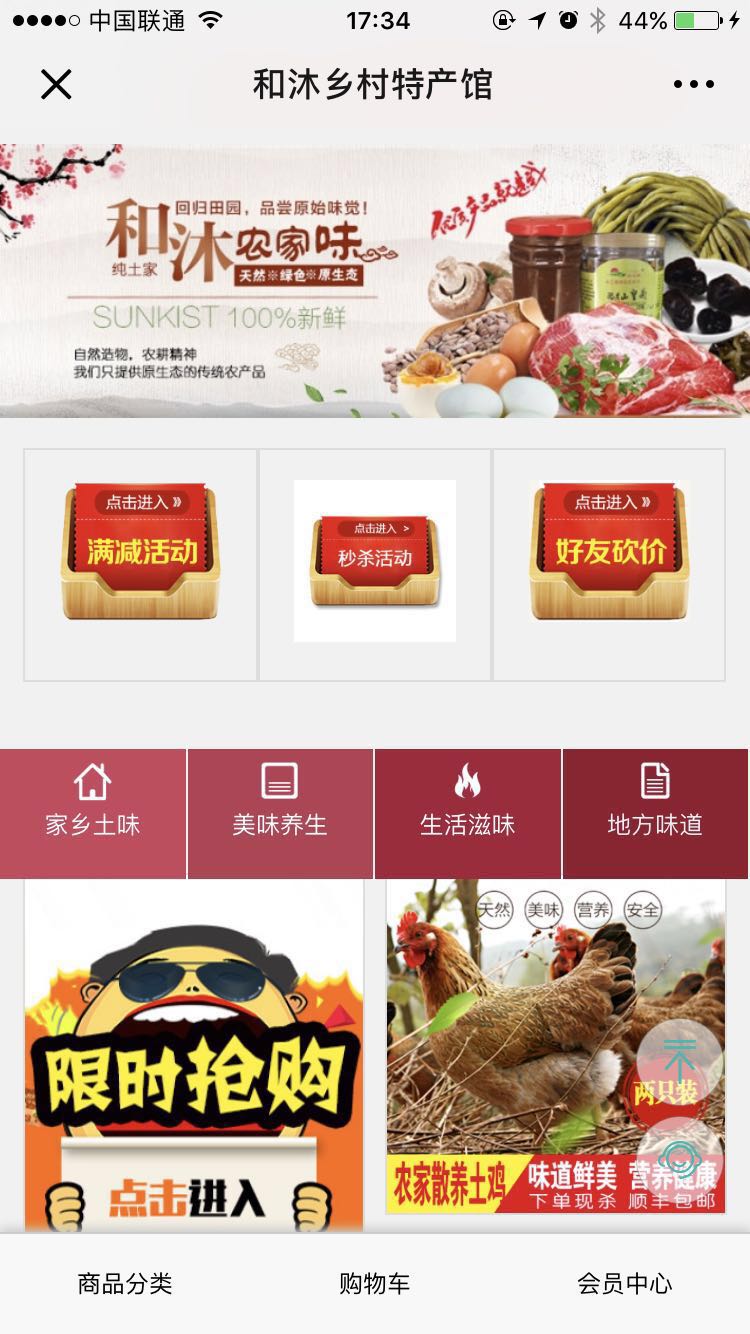Open the 和沐农家味 promotional banner
Screen dimensions: 750x1334
tap(374, 280)
